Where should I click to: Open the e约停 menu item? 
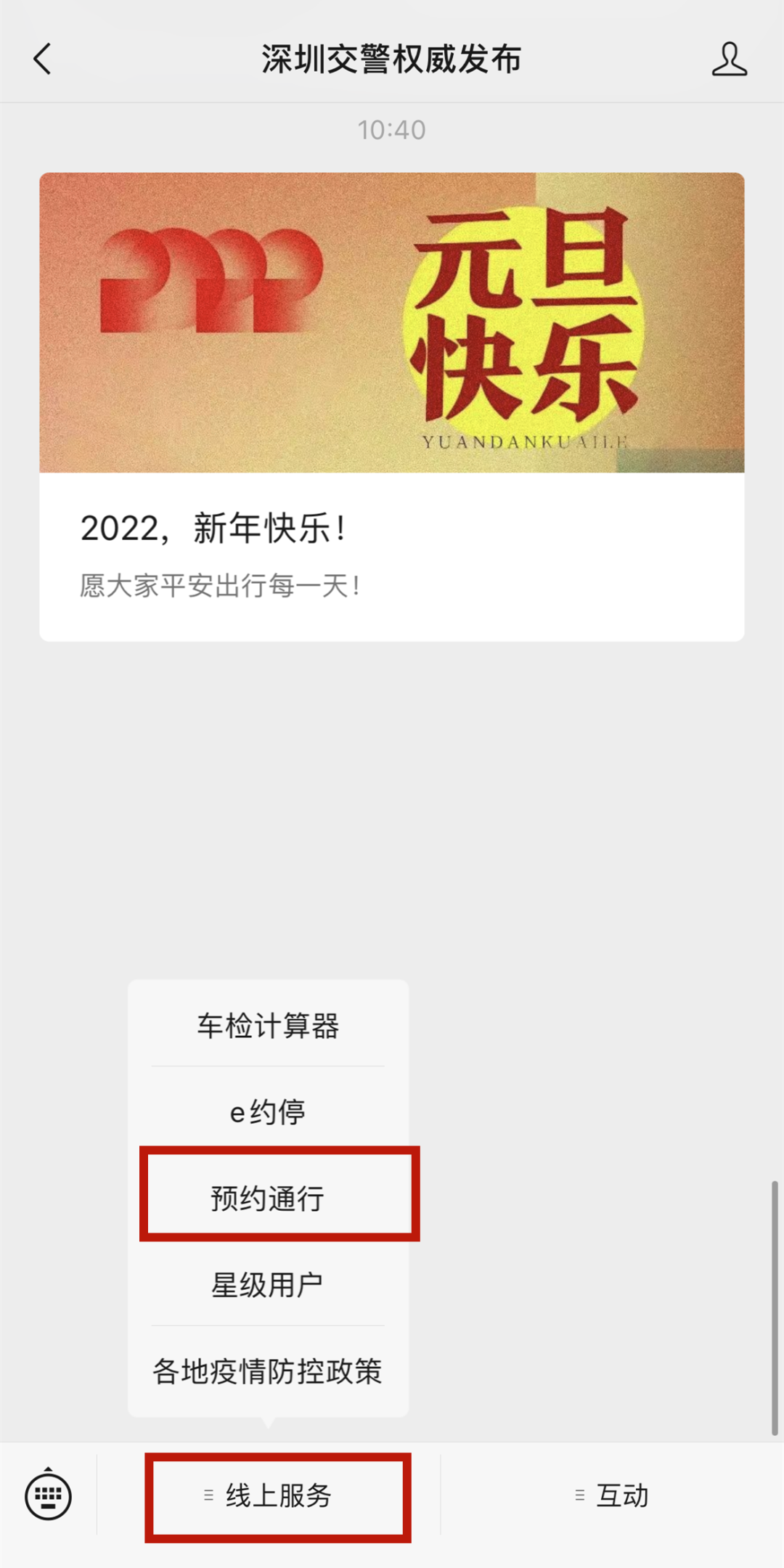pos(268,1112)
